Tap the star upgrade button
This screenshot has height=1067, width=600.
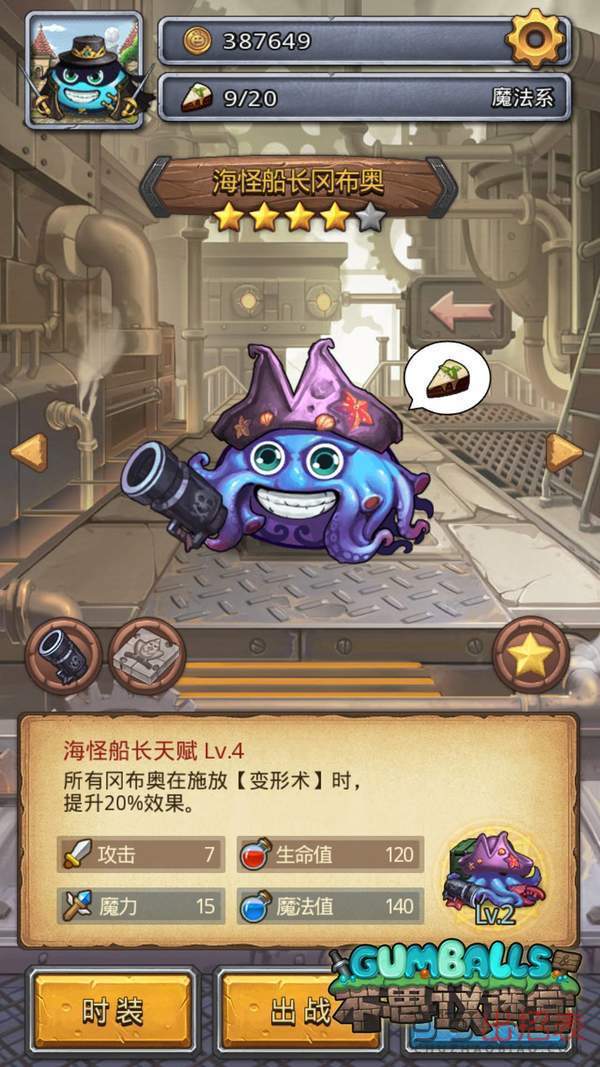point(530,656)
